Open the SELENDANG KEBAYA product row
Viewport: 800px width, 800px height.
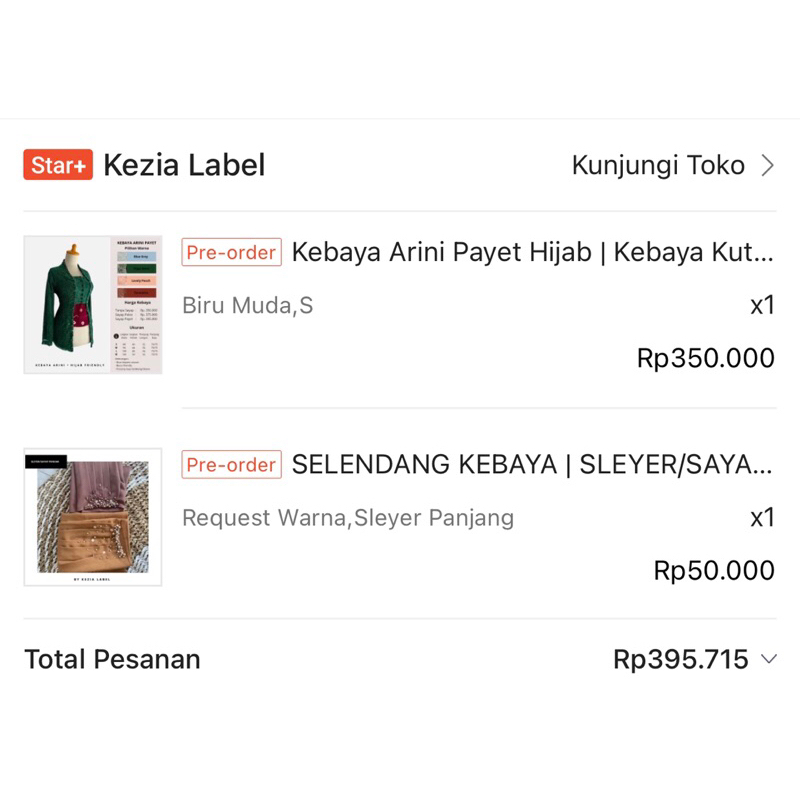[532, 465]
